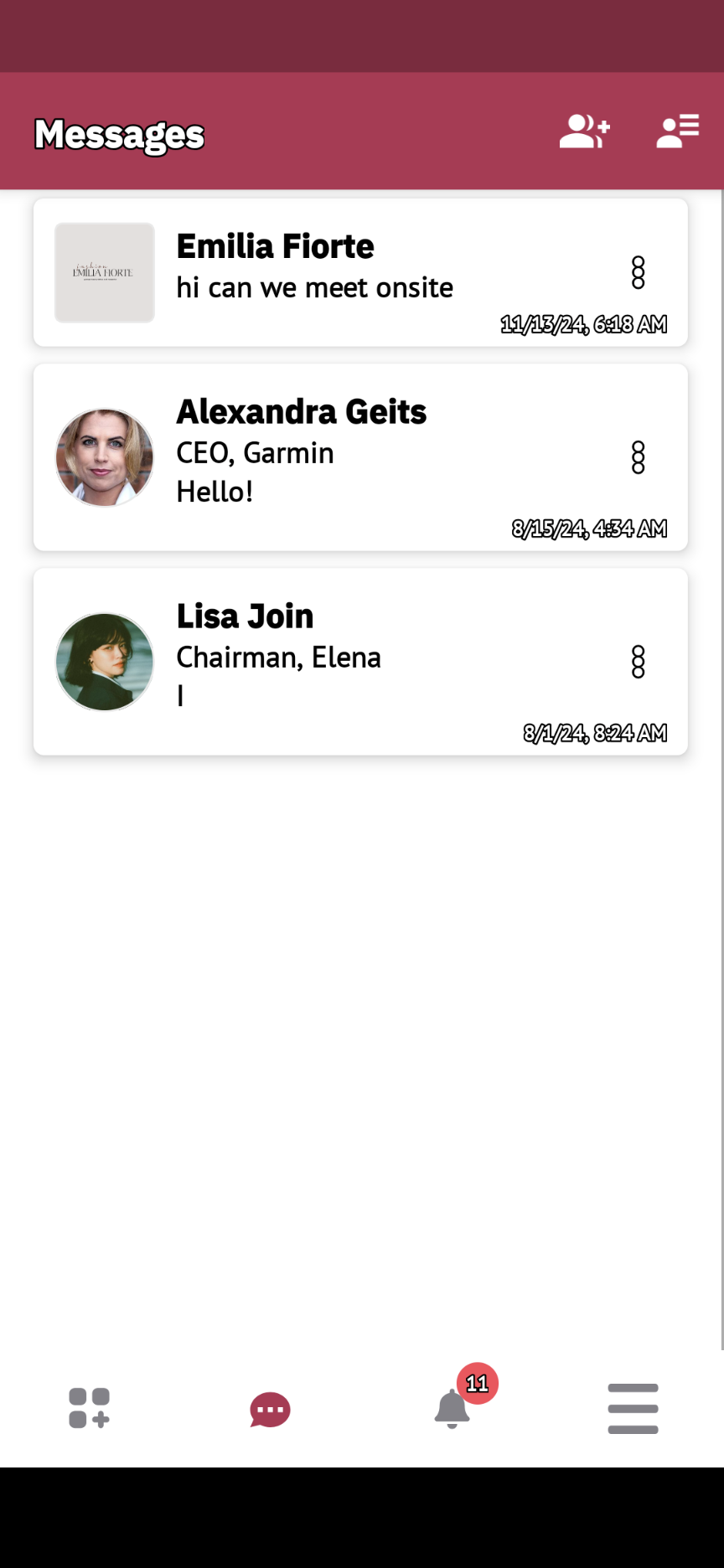
Task: Select the messages chat bubble tab
Action: coord(270,1410)
